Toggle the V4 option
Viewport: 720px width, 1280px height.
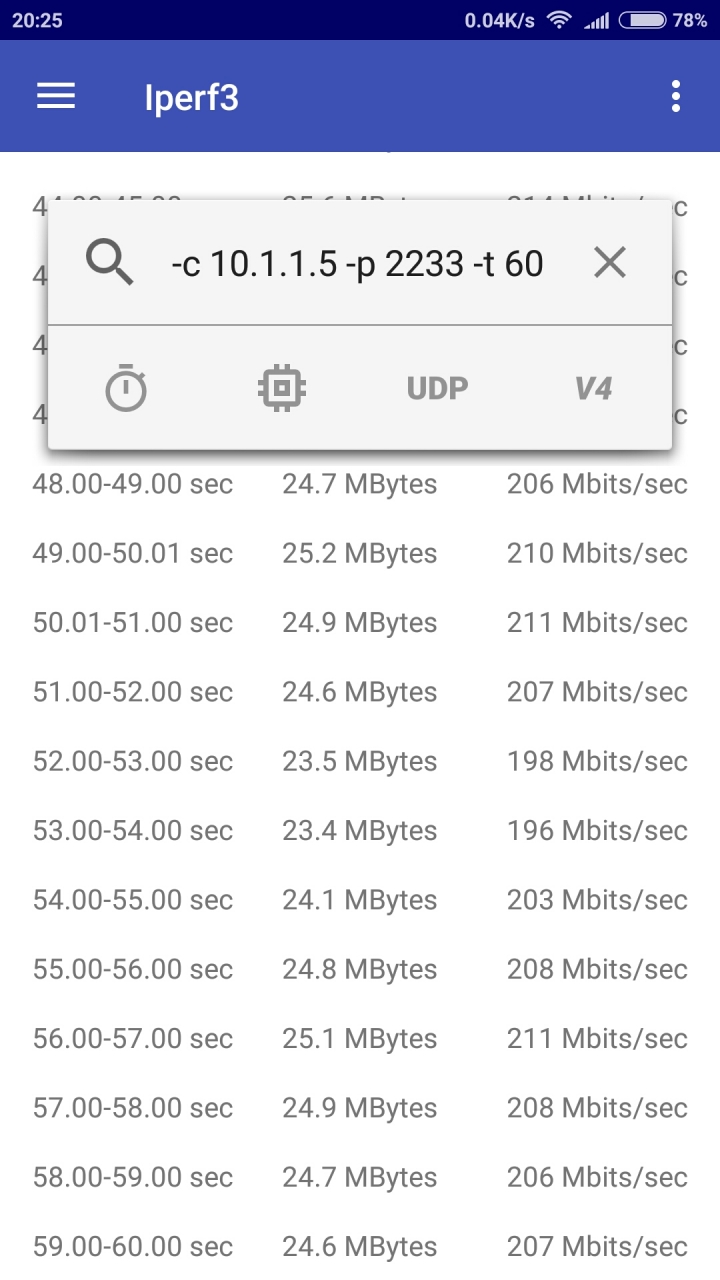(x=593, y=388)
